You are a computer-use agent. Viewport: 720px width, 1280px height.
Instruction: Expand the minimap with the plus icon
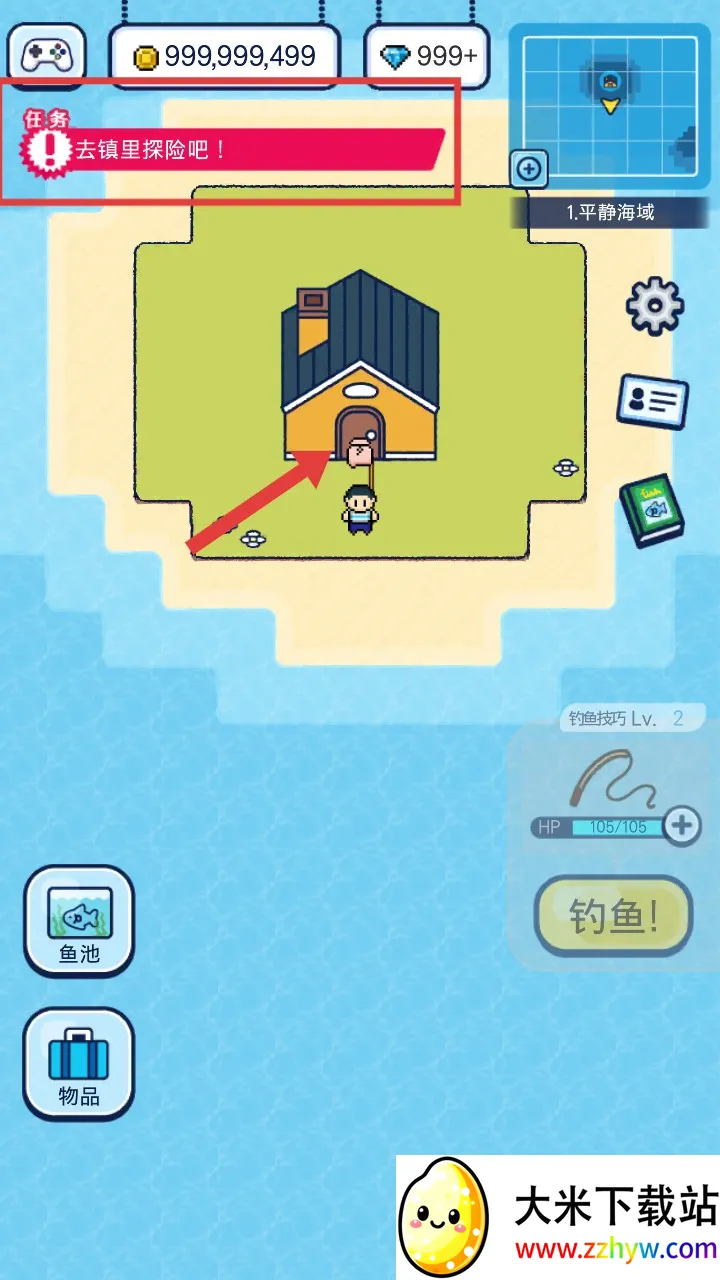pyautogui.click(x=529, y=169)
